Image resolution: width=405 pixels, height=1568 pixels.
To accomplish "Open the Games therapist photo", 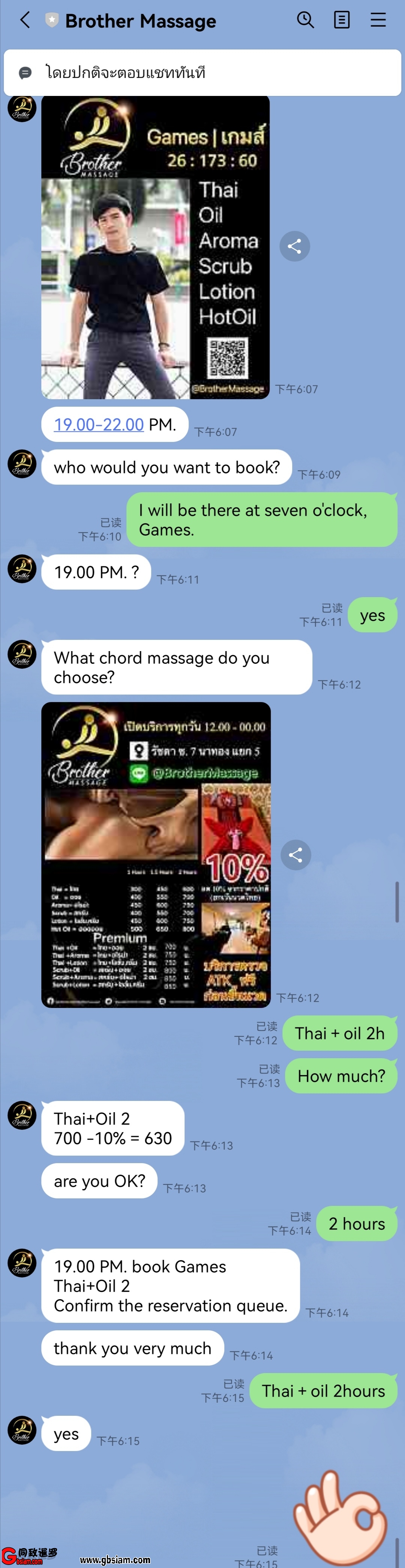I will [155, 247].
